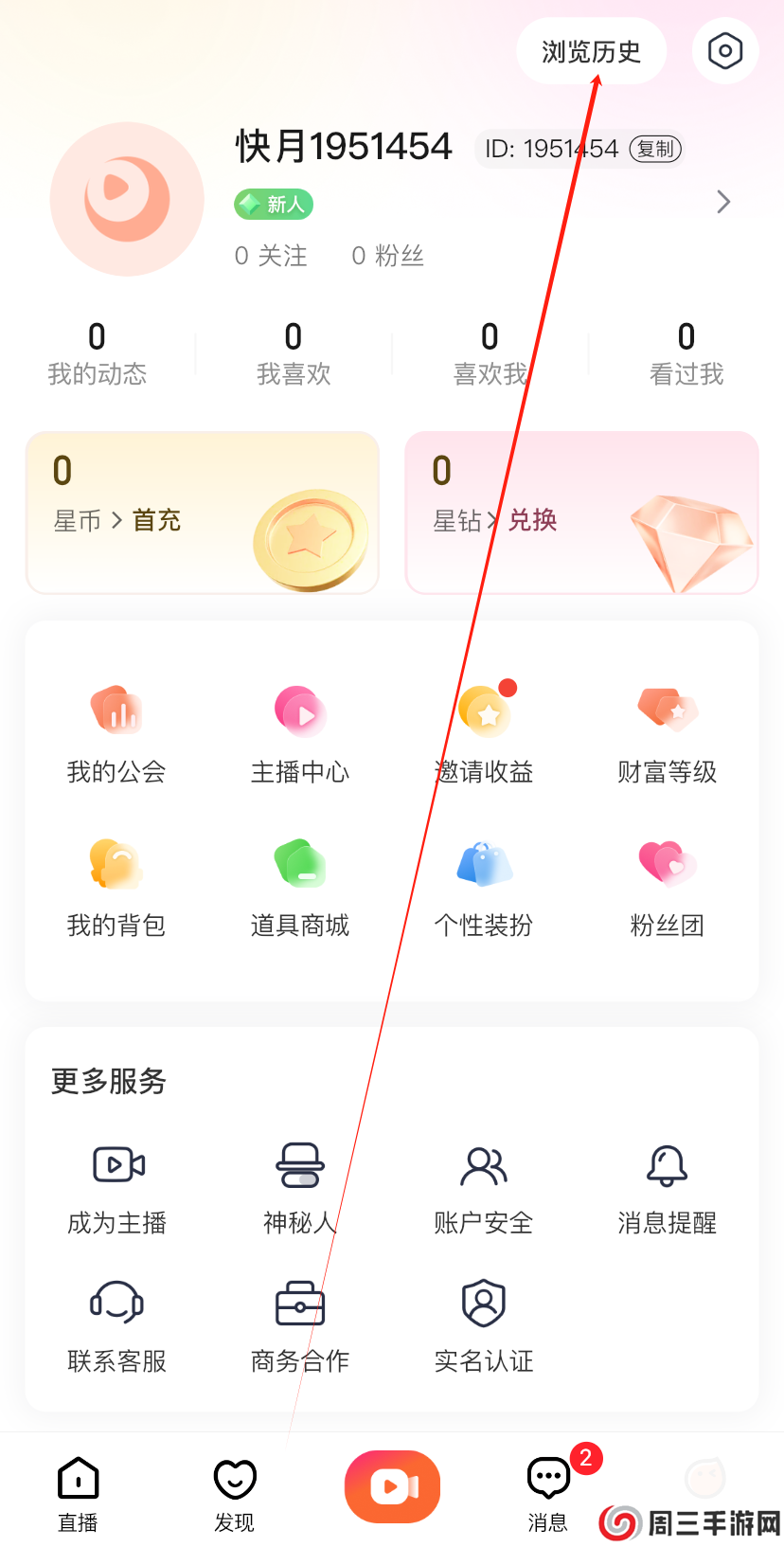
Task: Open the settings hexagon icon
Action: tap(725, 51)
